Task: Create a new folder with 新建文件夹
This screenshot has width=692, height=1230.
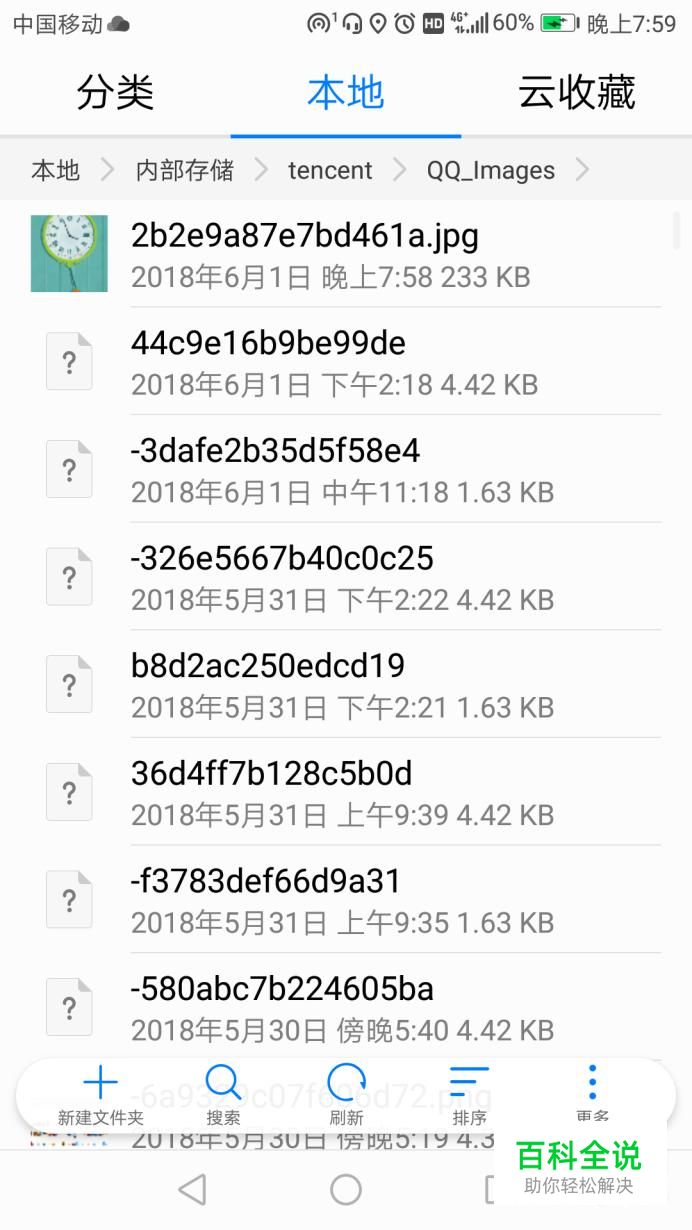Action: tap(100, 1096)
